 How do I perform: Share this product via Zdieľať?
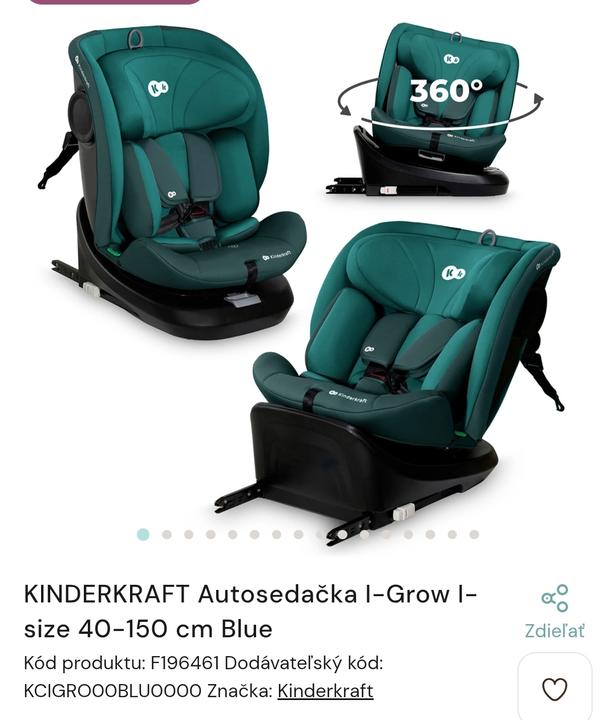pos(554,611)
